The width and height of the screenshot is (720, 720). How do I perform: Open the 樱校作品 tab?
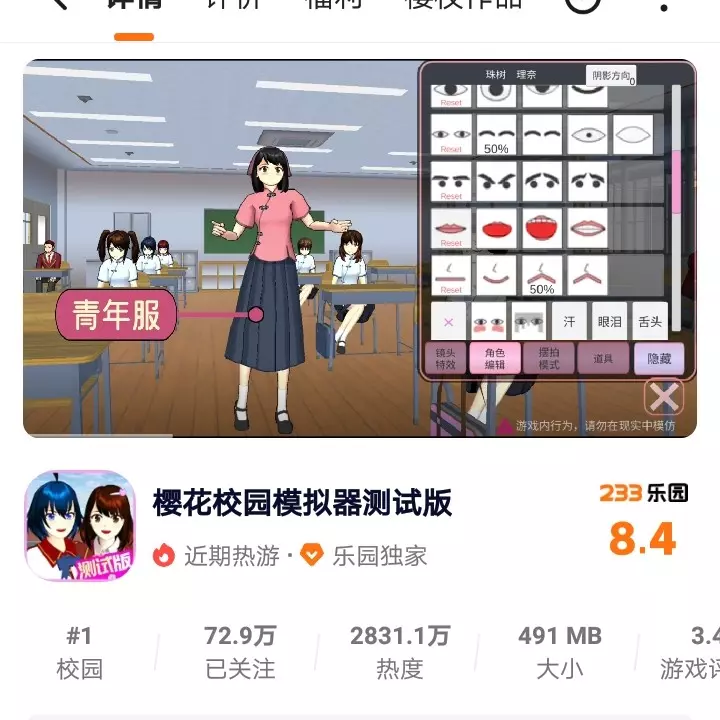pyautogui.click(x=463, y=4)
